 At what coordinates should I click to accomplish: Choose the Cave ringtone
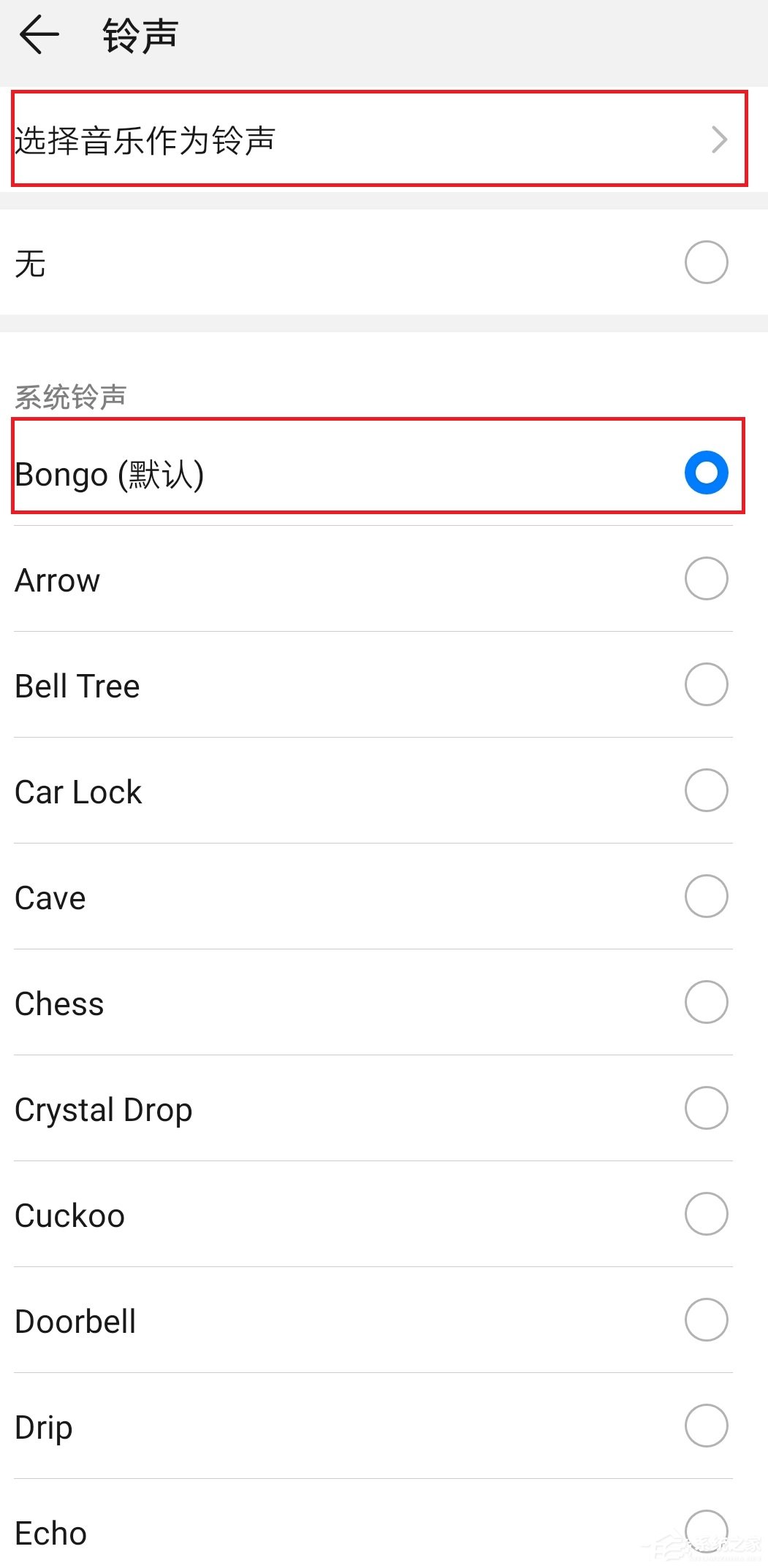[x=705, y=896]
